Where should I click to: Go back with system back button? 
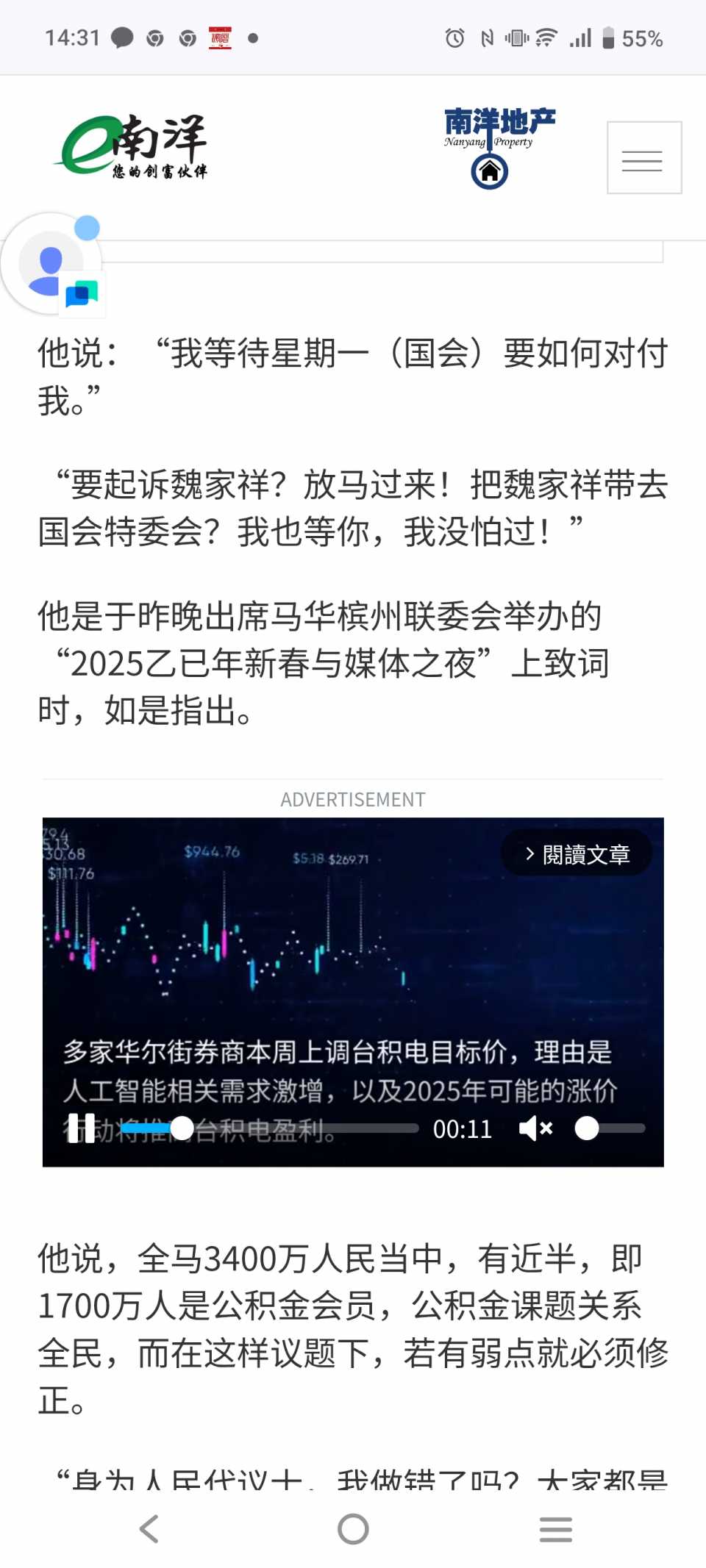click(x=149, y=1529)
